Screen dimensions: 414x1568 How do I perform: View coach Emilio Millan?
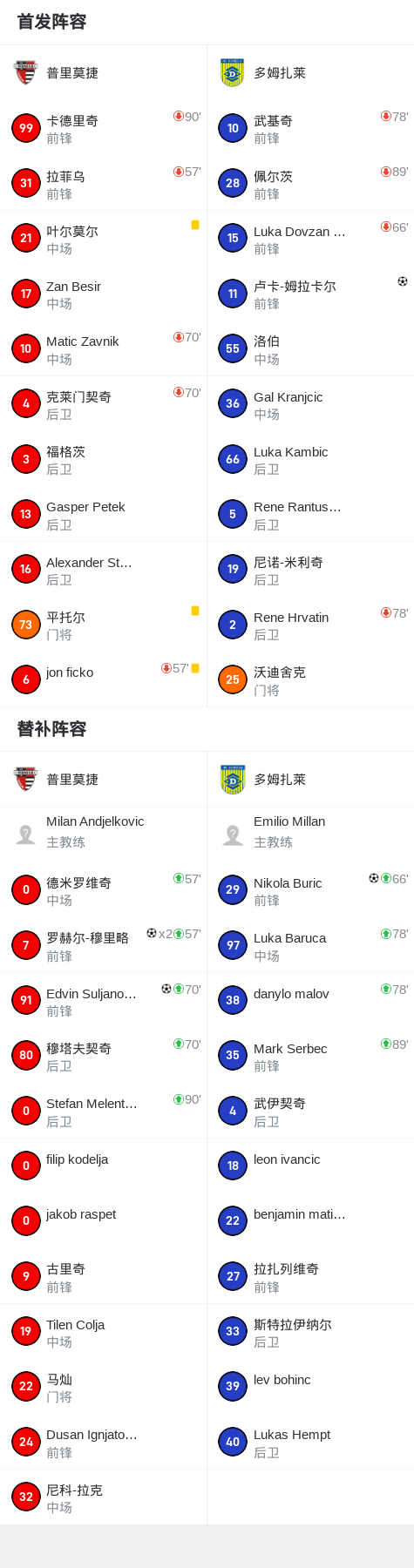[310, 834]
